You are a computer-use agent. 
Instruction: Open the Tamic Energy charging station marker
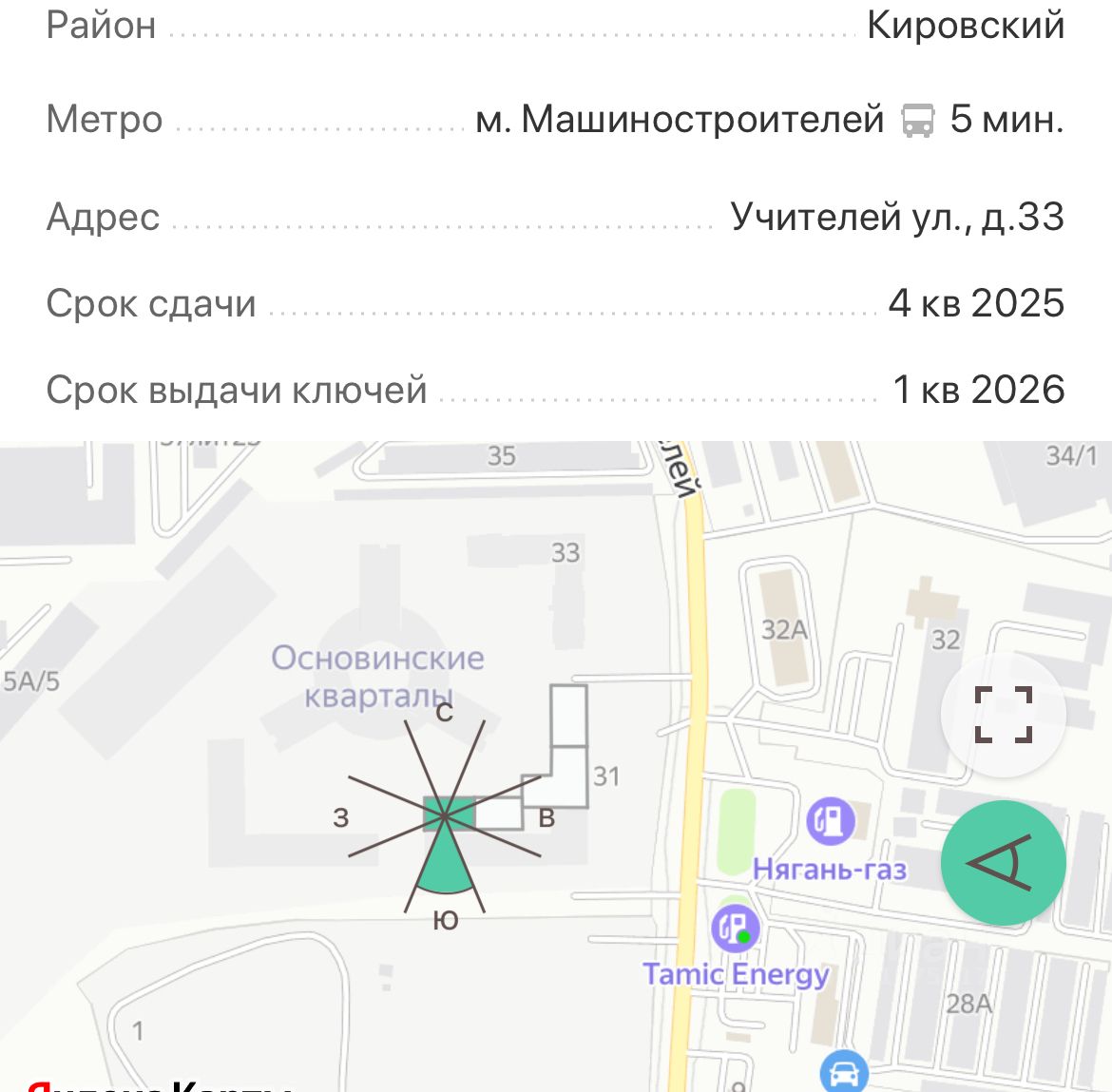[735, 929]
